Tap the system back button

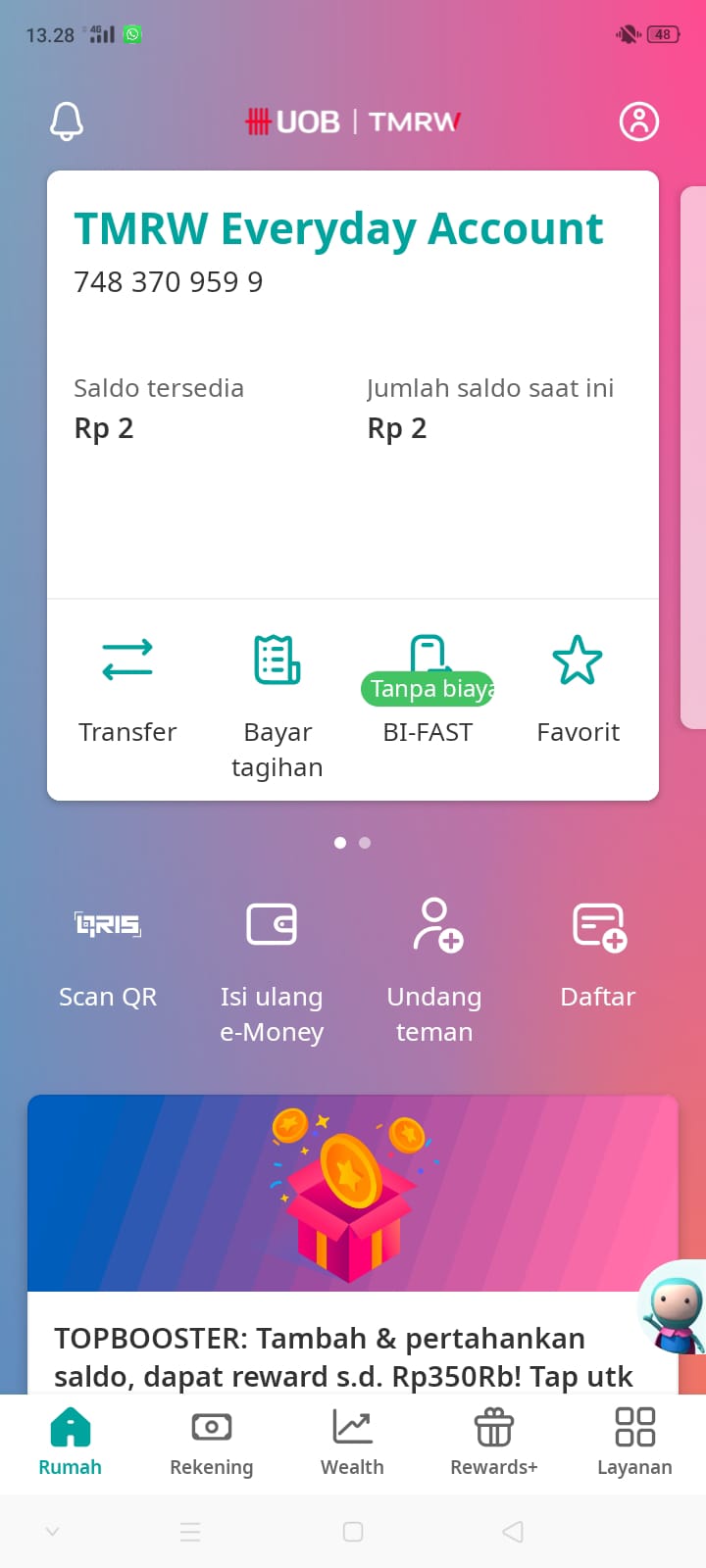coord(513,1532)
